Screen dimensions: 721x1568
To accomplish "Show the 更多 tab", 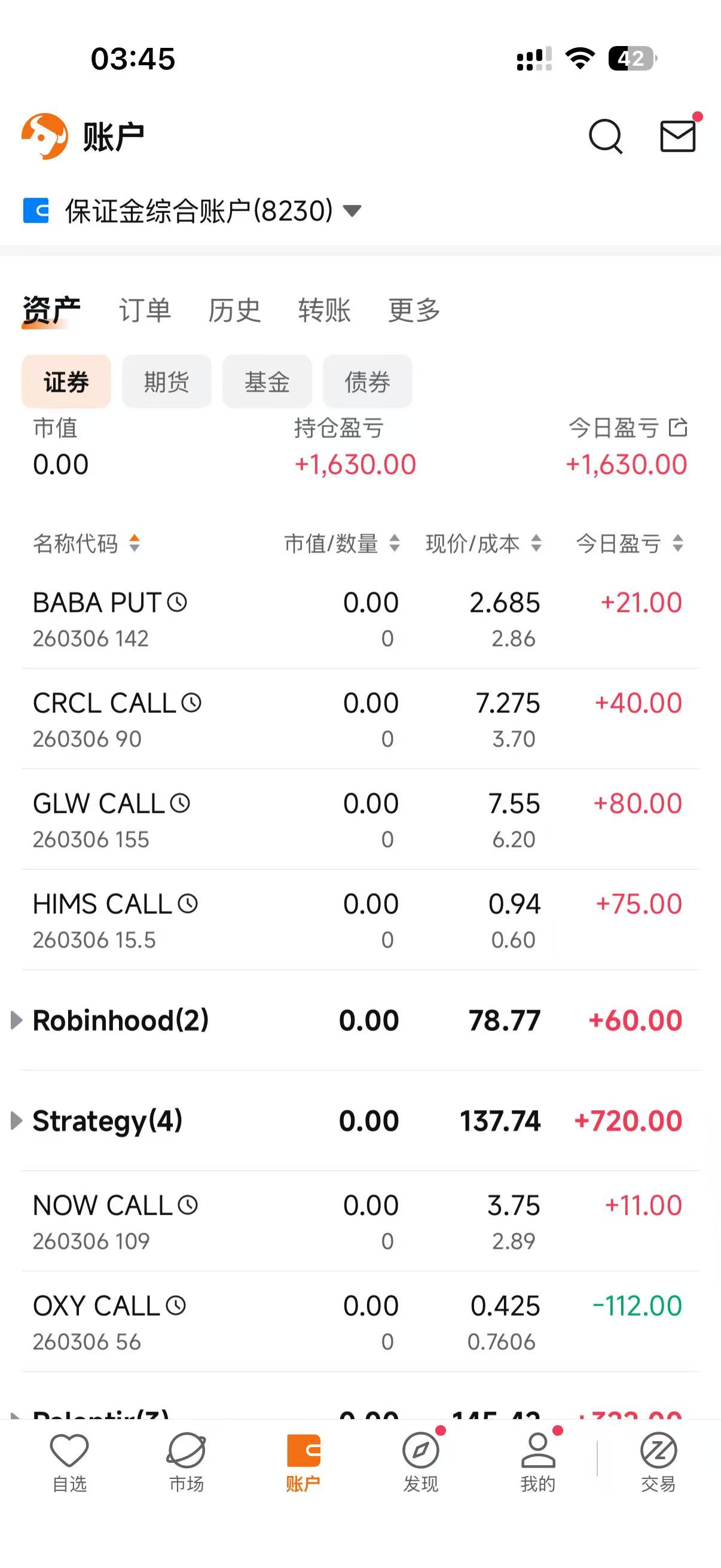I will coord(414,310).
